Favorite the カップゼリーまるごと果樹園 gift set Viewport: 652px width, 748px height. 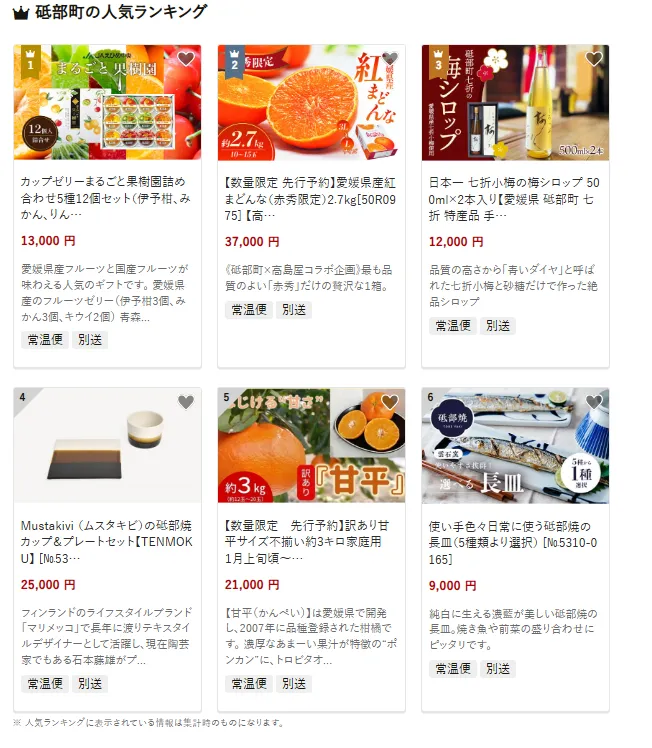(185, 59)
